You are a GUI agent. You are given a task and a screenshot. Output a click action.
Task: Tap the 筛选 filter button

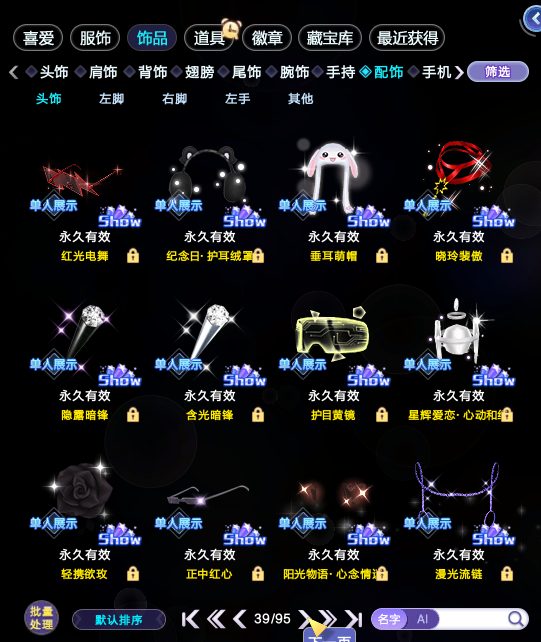(498, 72)
